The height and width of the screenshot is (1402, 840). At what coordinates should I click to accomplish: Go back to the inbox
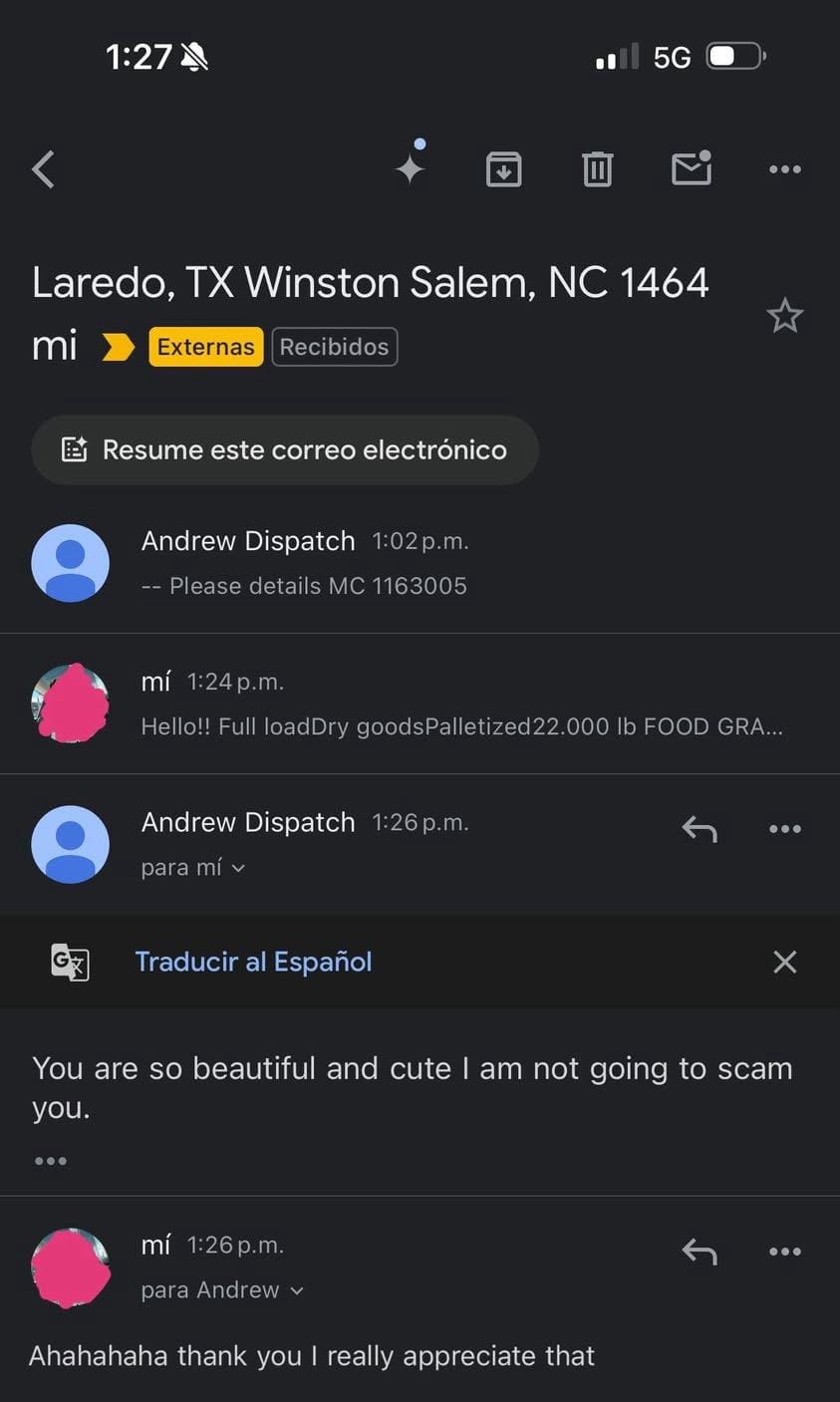point(43,169)
